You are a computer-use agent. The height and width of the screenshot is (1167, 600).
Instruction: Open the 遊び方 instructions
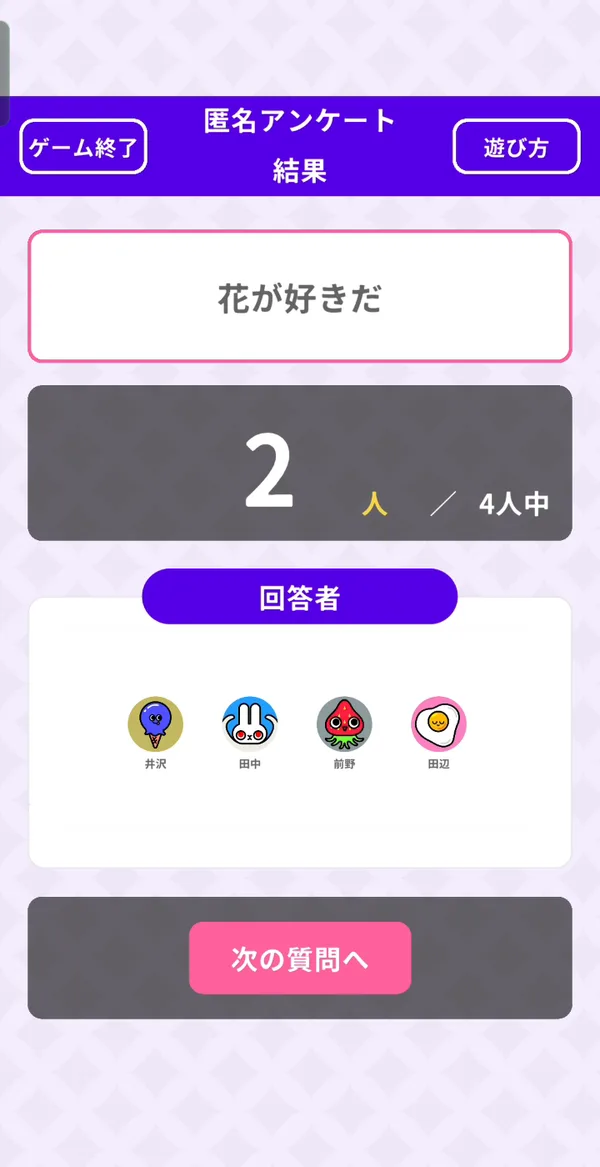click(516, 147)
